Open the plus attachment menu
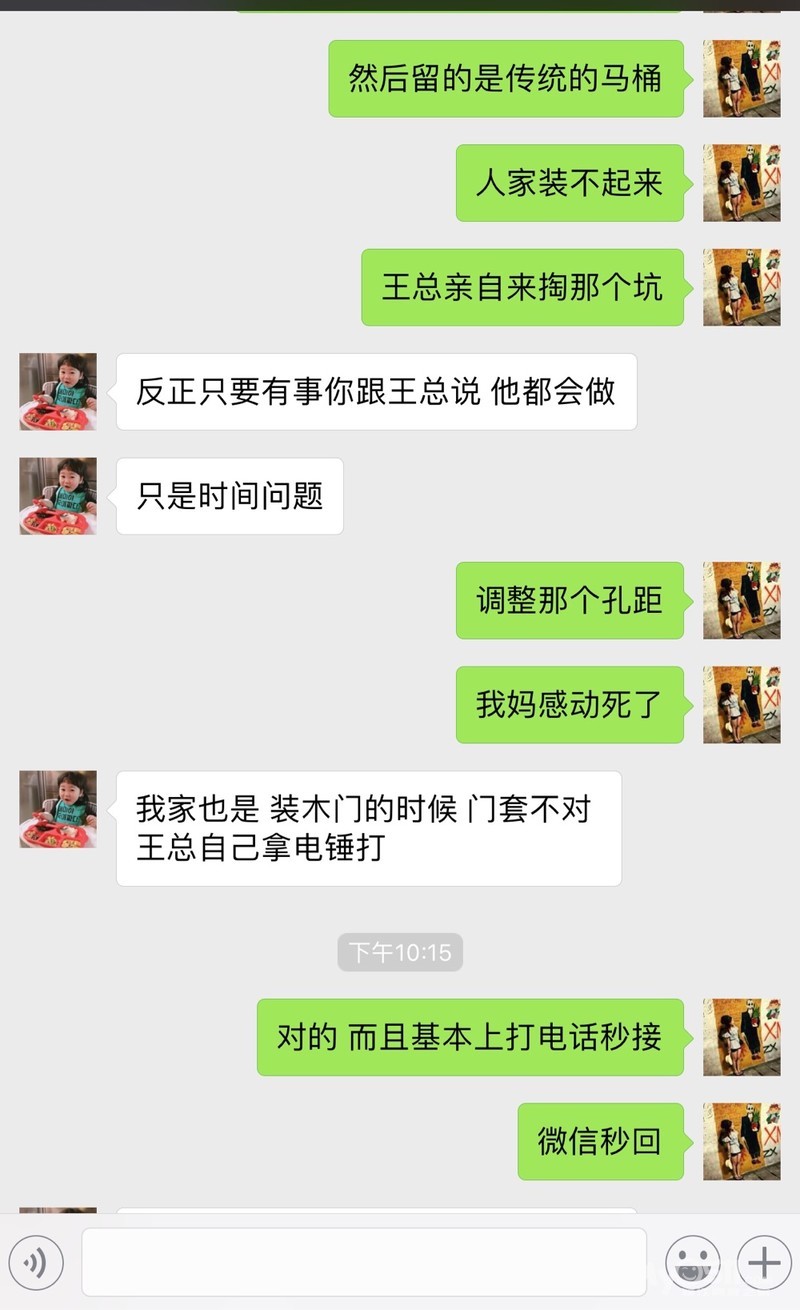Screen dimensions: 800x1310 coord(764,1263)
